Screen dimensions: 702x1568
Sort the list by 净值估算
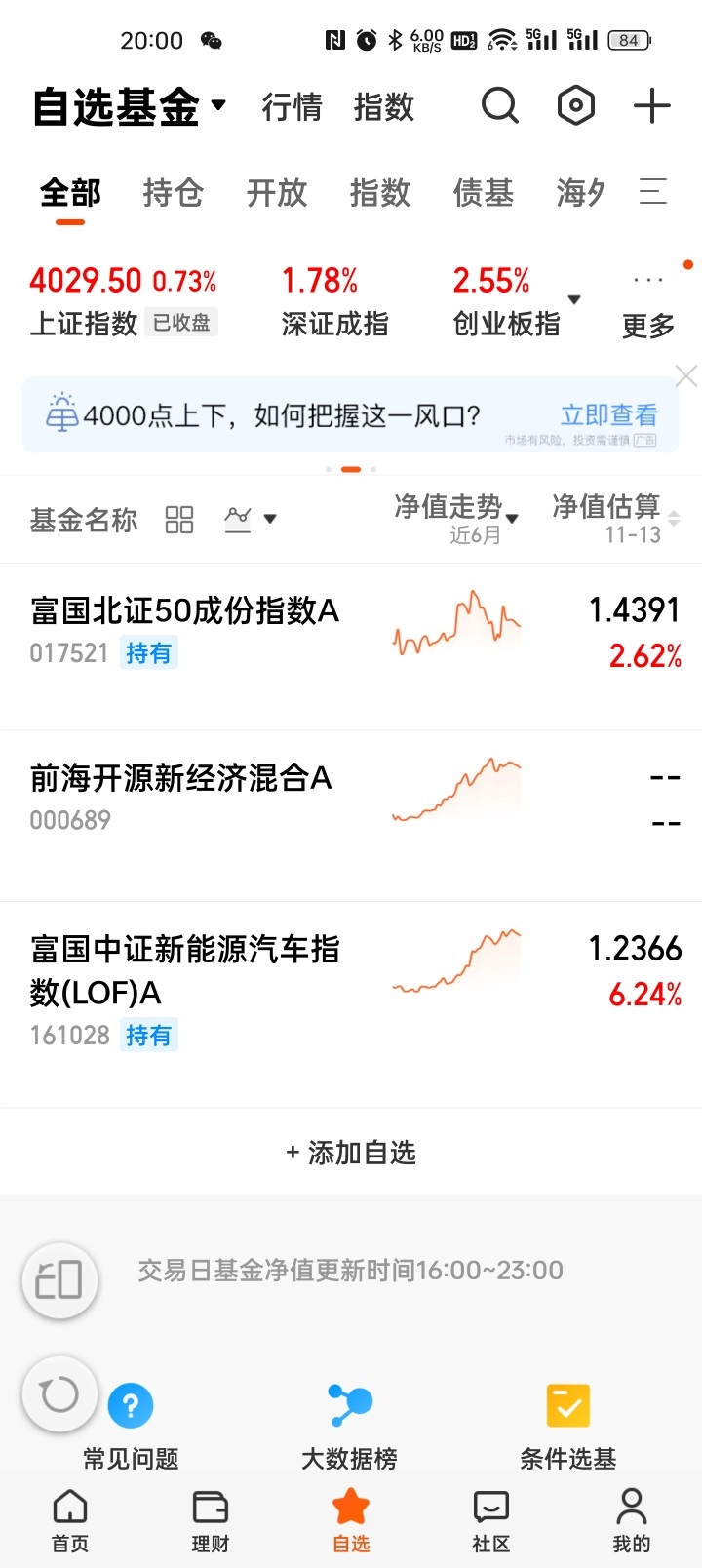pyautogui.click(x=616, y=518)
